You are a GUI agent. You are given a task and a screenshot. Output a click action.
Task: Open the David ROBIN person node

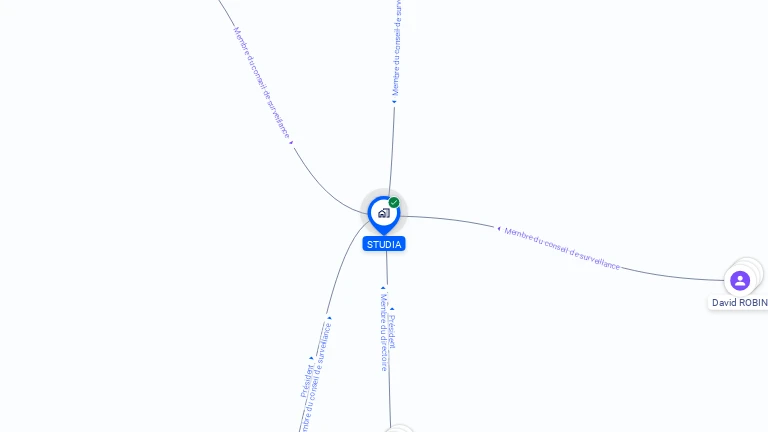(x=740, y=280)
